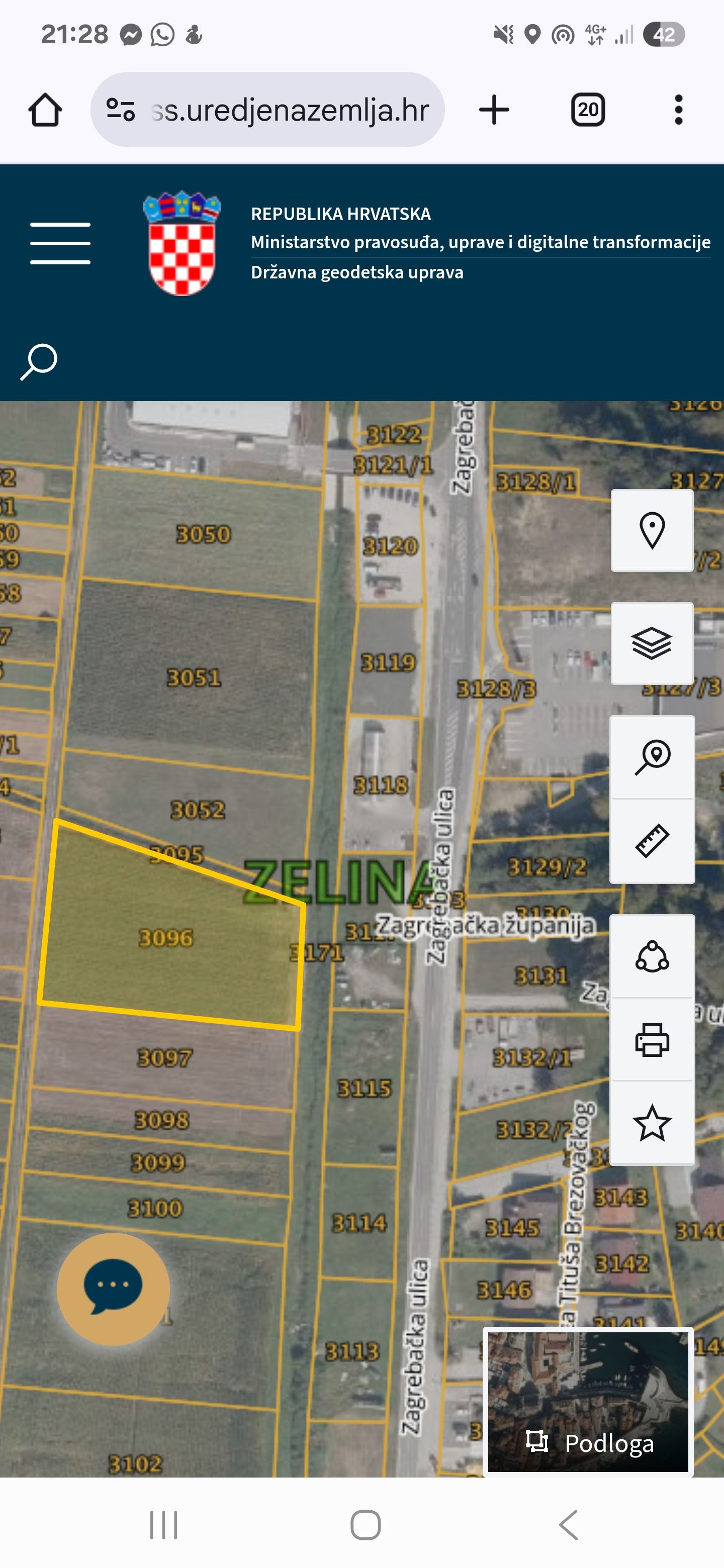The width and height of the screenshot is (724, 1568).
Task: Open the magnifier search icon
Action: (x=39, y=361)
